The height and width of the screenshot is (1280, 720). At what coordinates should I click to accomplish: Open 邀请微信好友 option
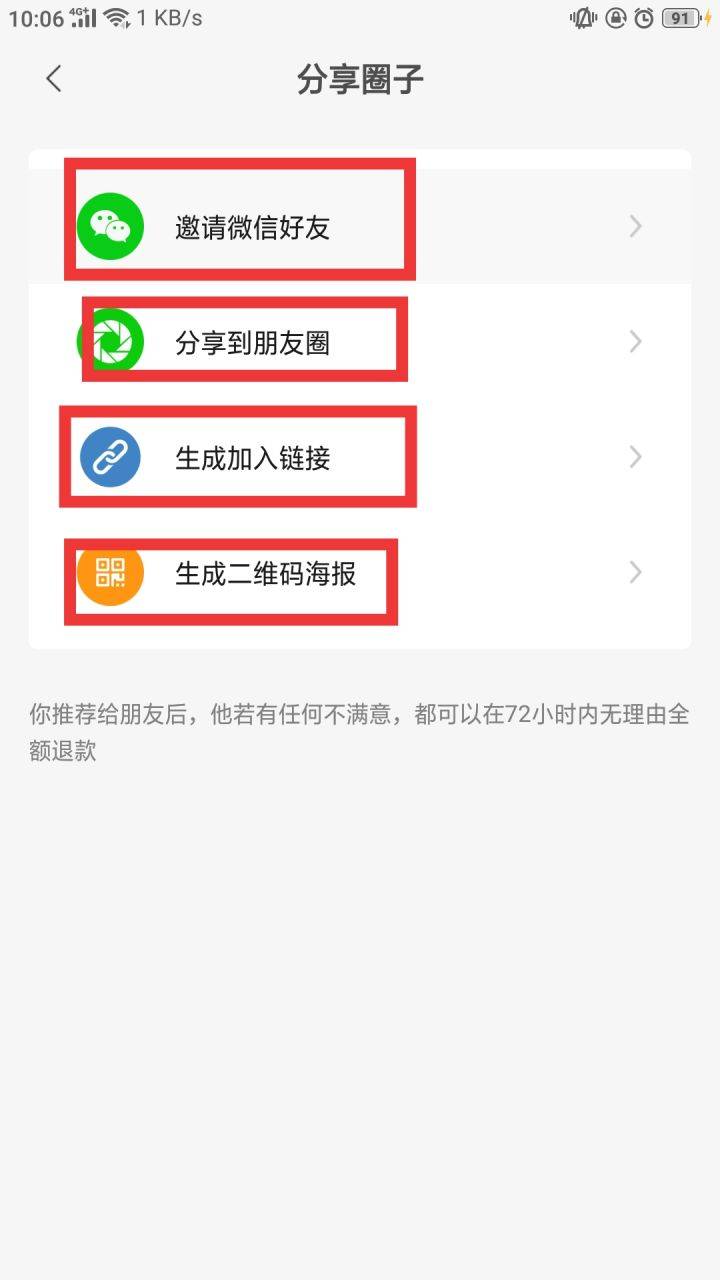[360, 227]
